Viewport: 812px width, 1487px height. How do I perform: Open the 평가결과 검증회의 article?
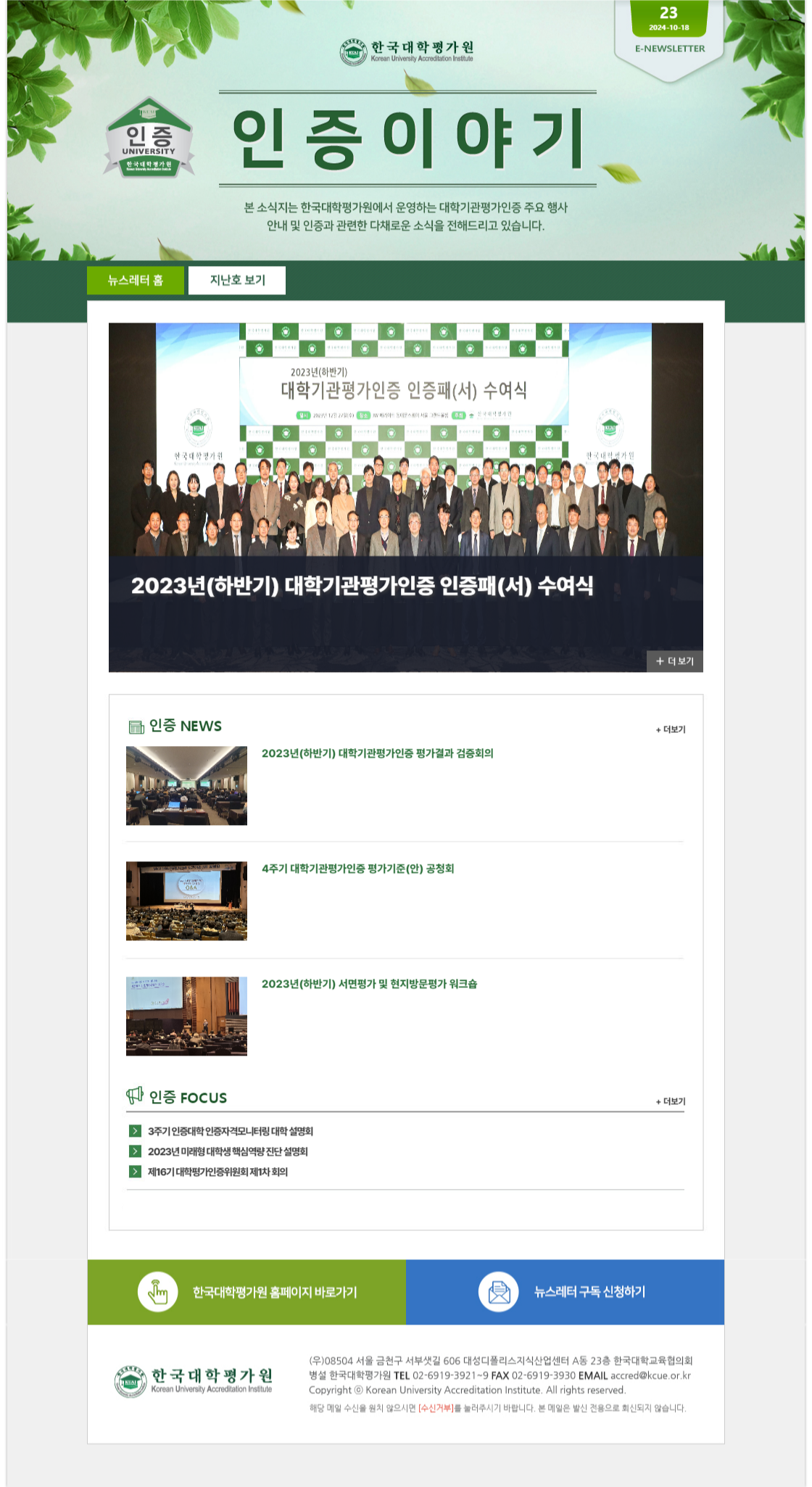point(377,753)
